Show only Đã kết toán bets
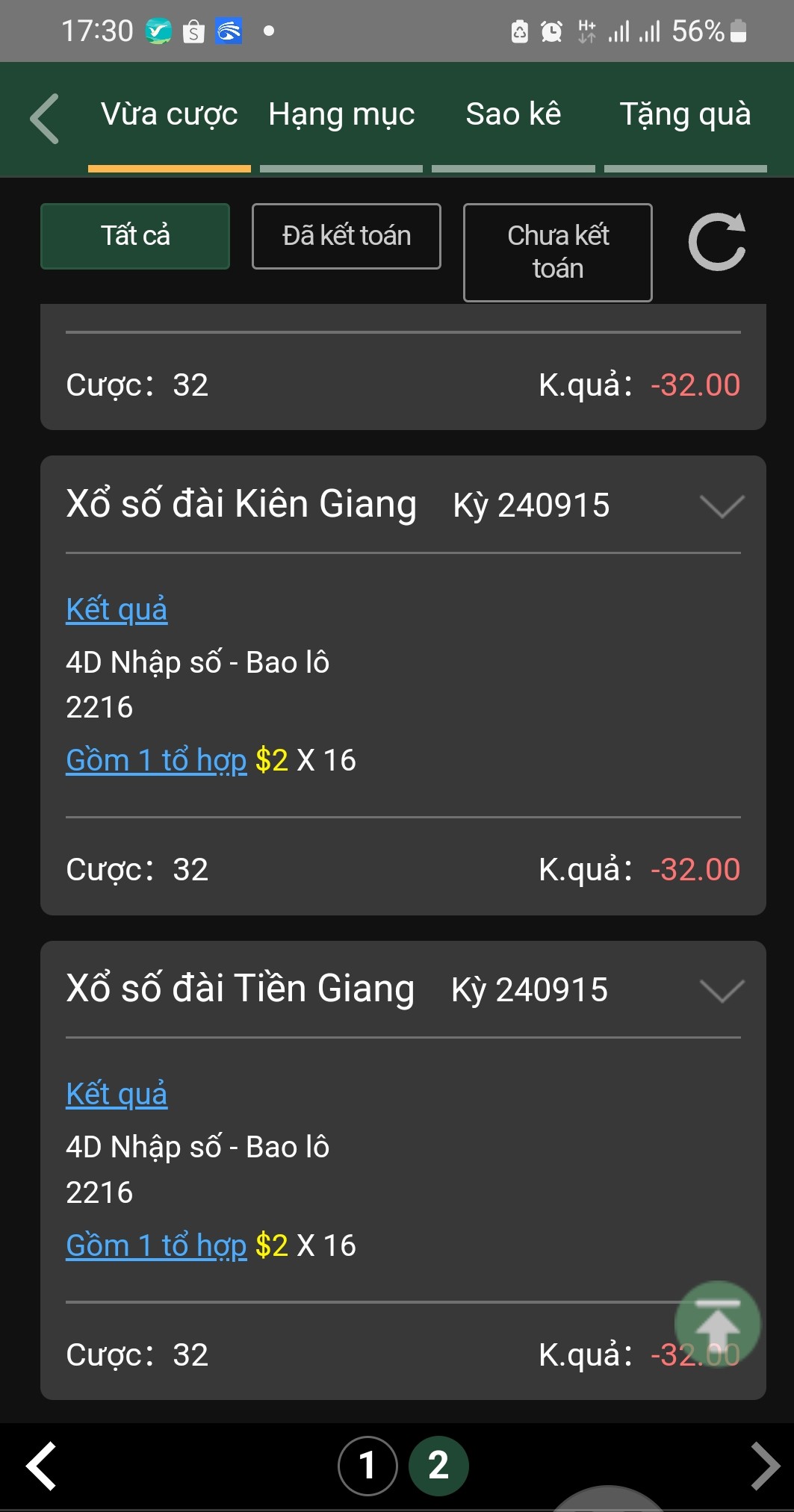Screen dimensions: 794x1512 347,236
